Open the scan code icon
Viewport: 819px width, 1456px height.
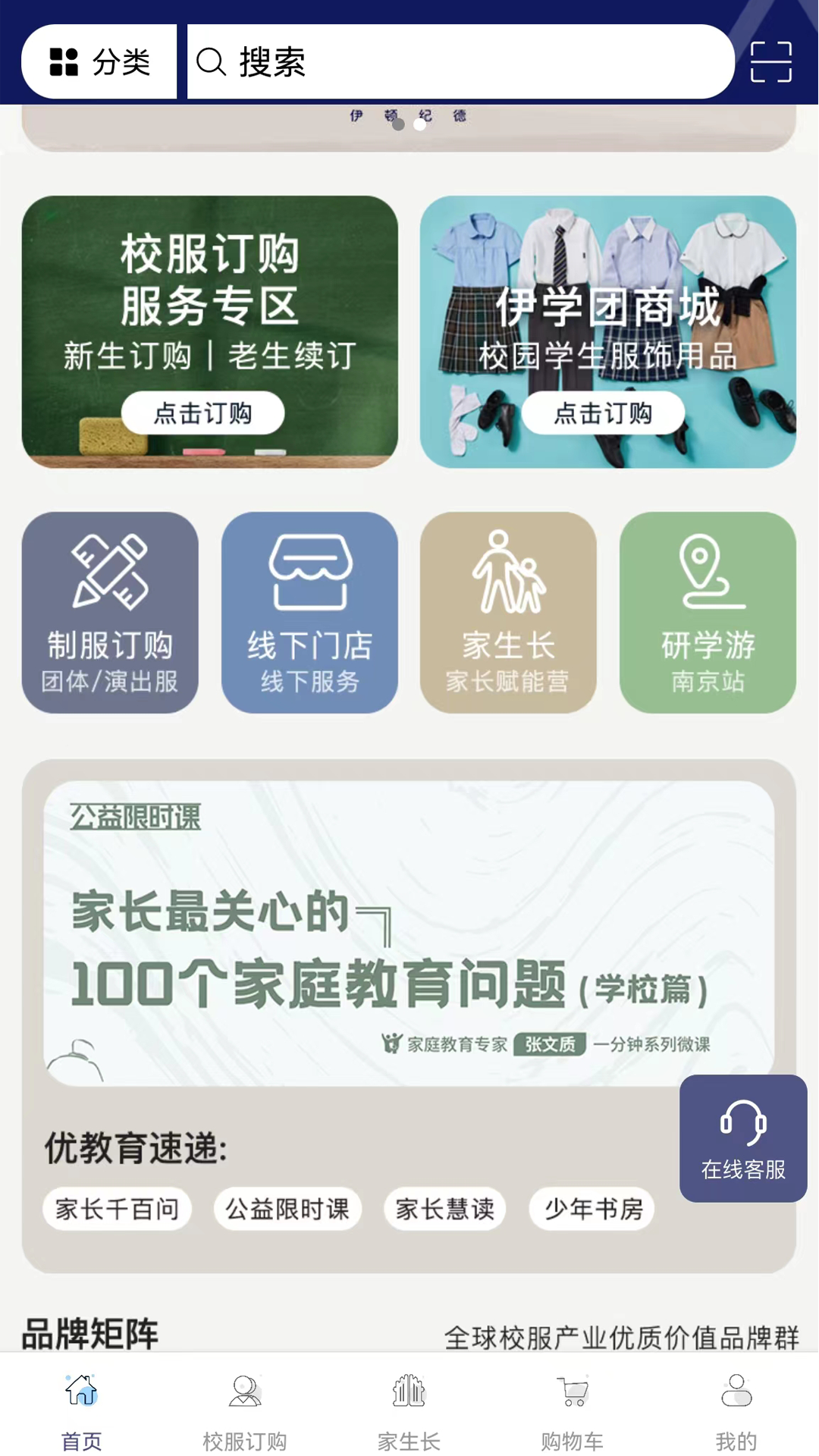tap(770, 61)
